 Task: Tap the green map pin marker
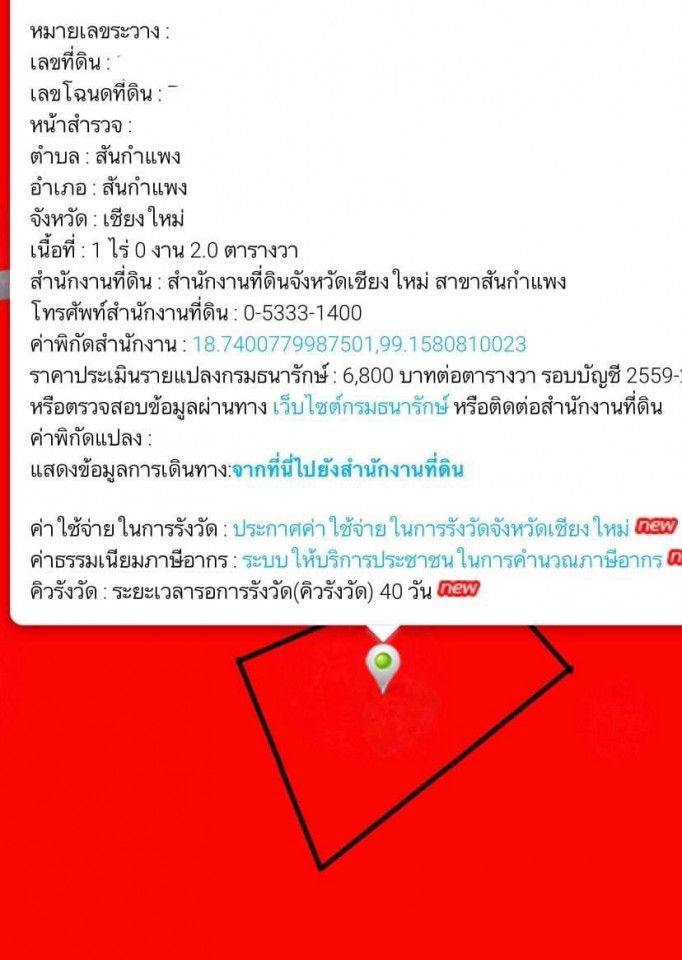click(382, 662)
